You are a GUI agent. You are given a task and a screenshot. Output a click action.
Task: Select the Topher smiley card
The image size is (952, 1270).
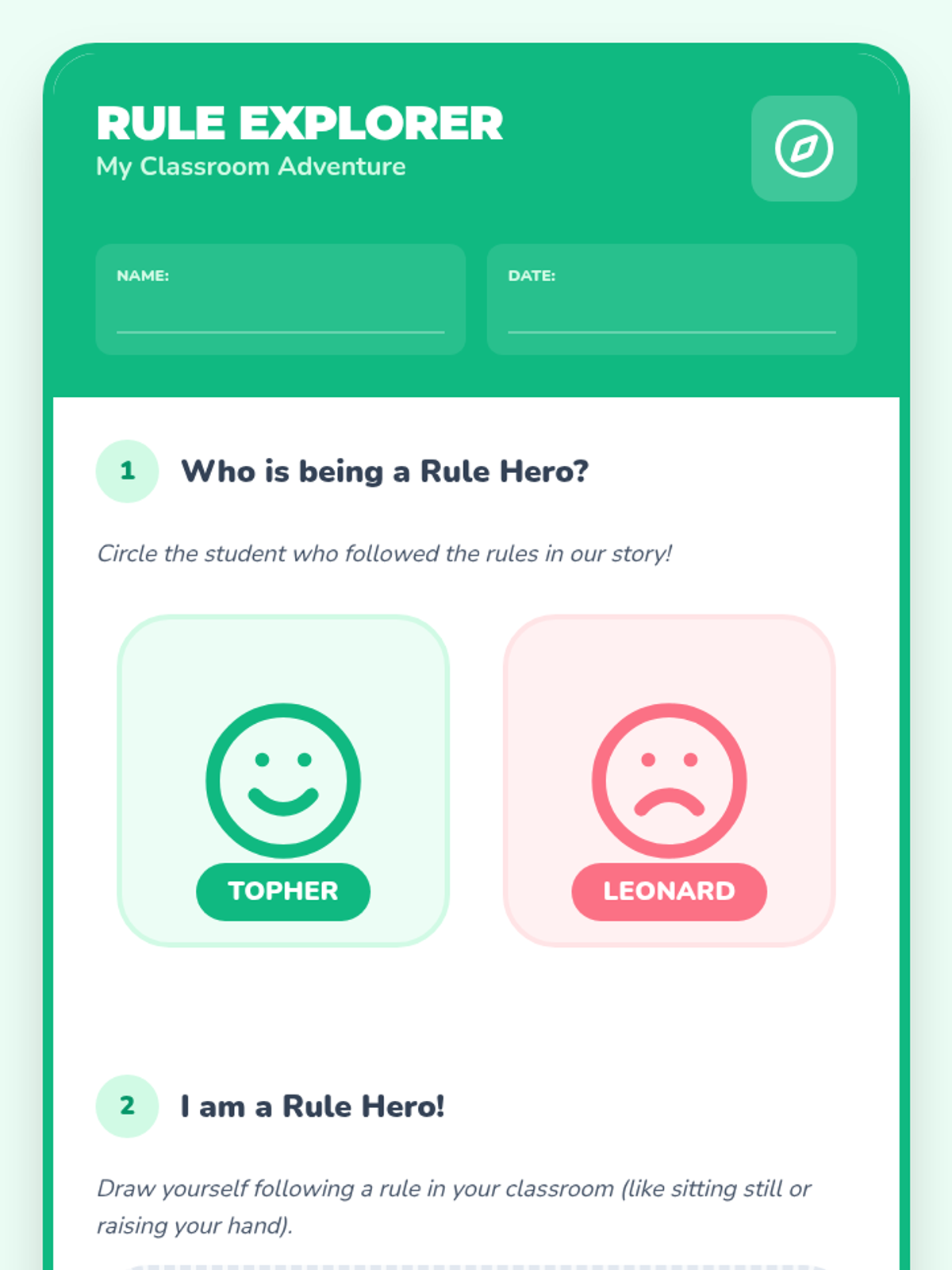[x=283, y=780]
